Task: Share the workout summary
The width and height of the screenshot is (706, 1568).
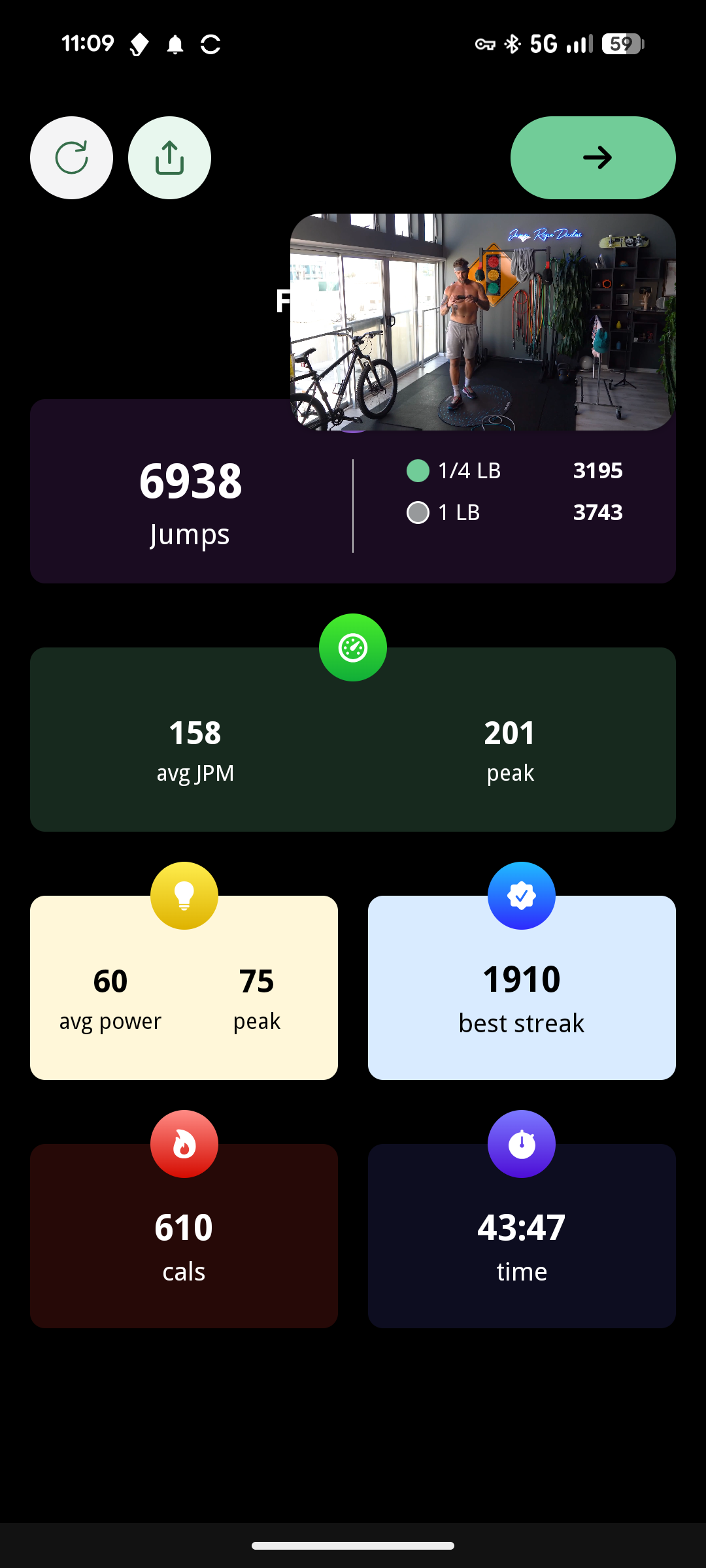Action: click(x=169, y=157)
